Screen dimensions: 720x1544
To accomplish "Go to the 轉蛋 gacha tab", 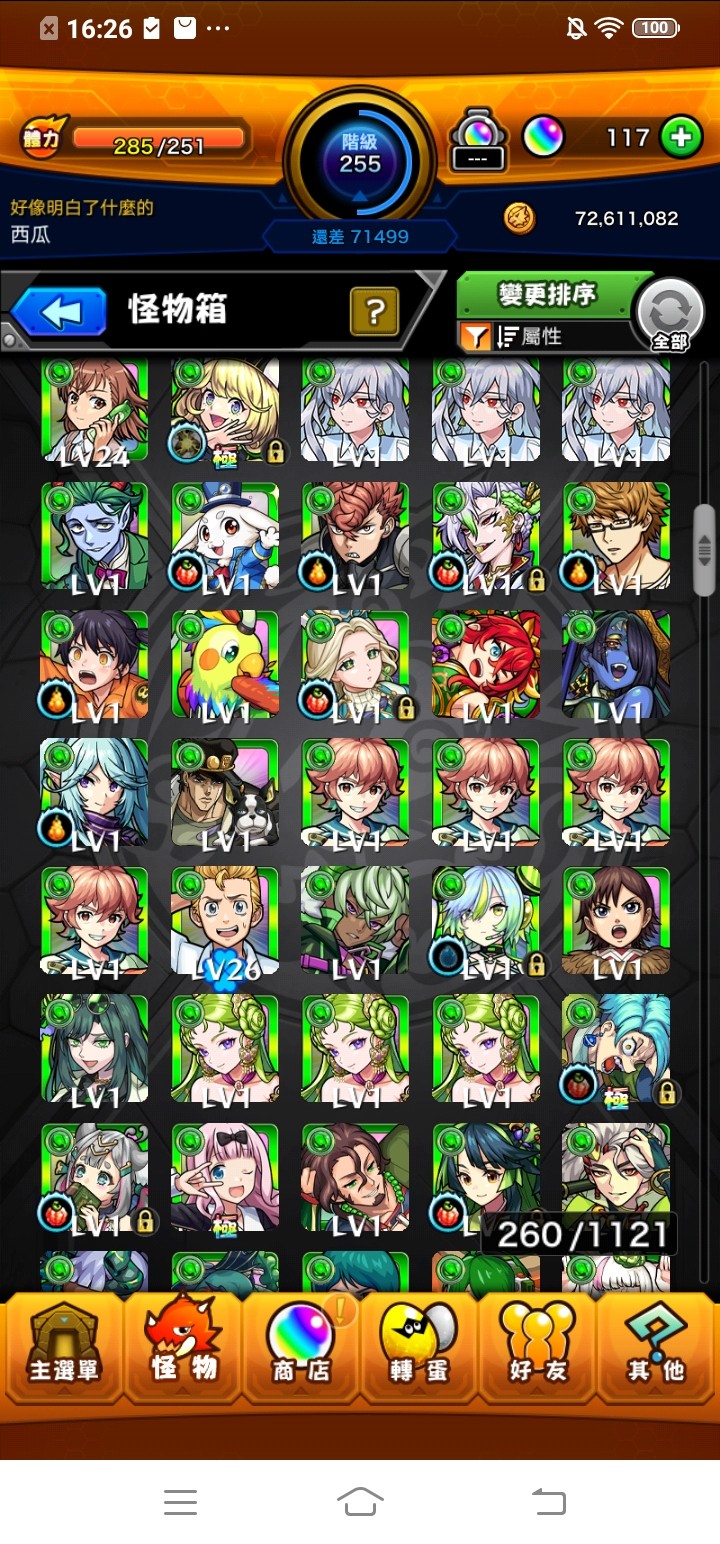I will click(419, 1348).
